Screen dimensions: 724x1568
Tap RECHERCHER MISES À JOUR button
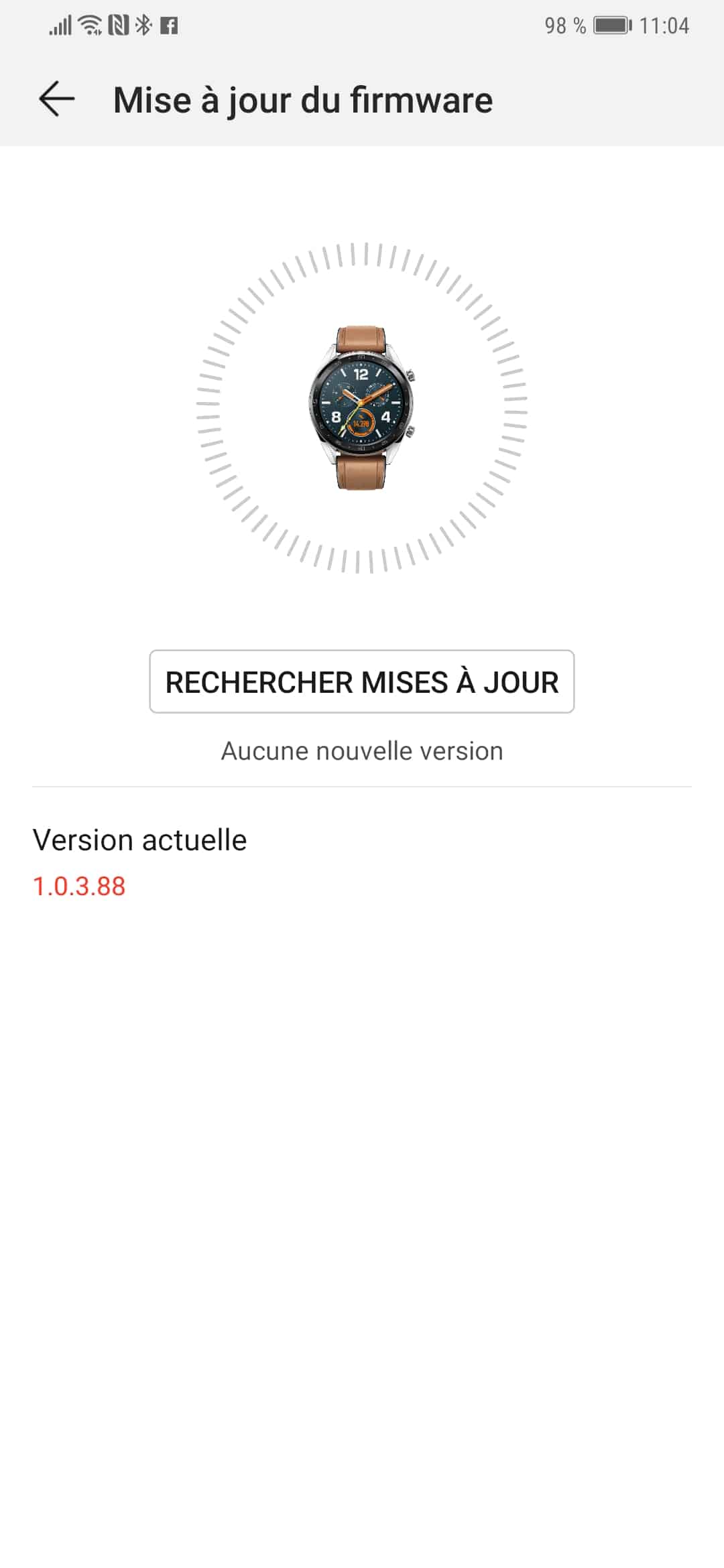361,681
